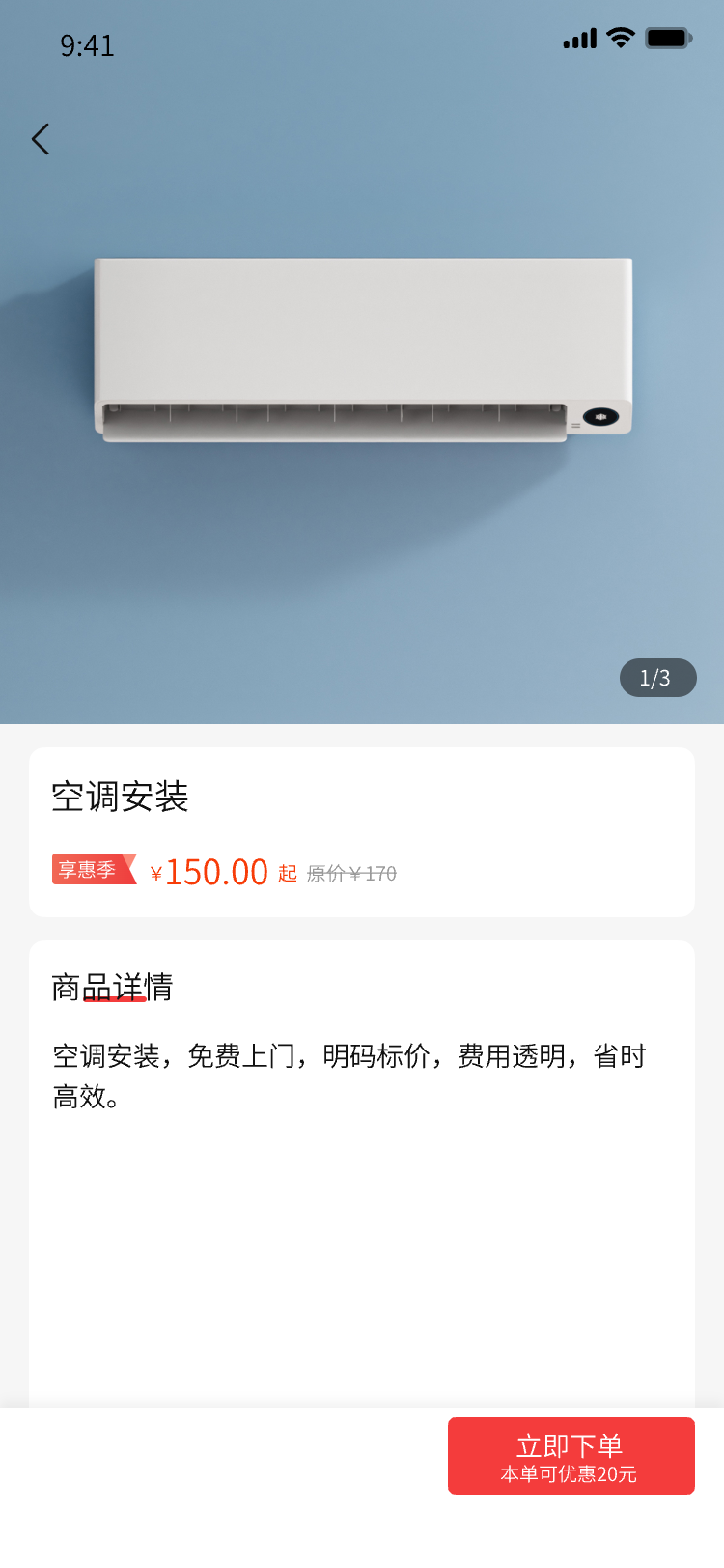This screenshot has height=1568, width=724.
Task: Tap the 起 label beside the price
Action: point(284,874)
